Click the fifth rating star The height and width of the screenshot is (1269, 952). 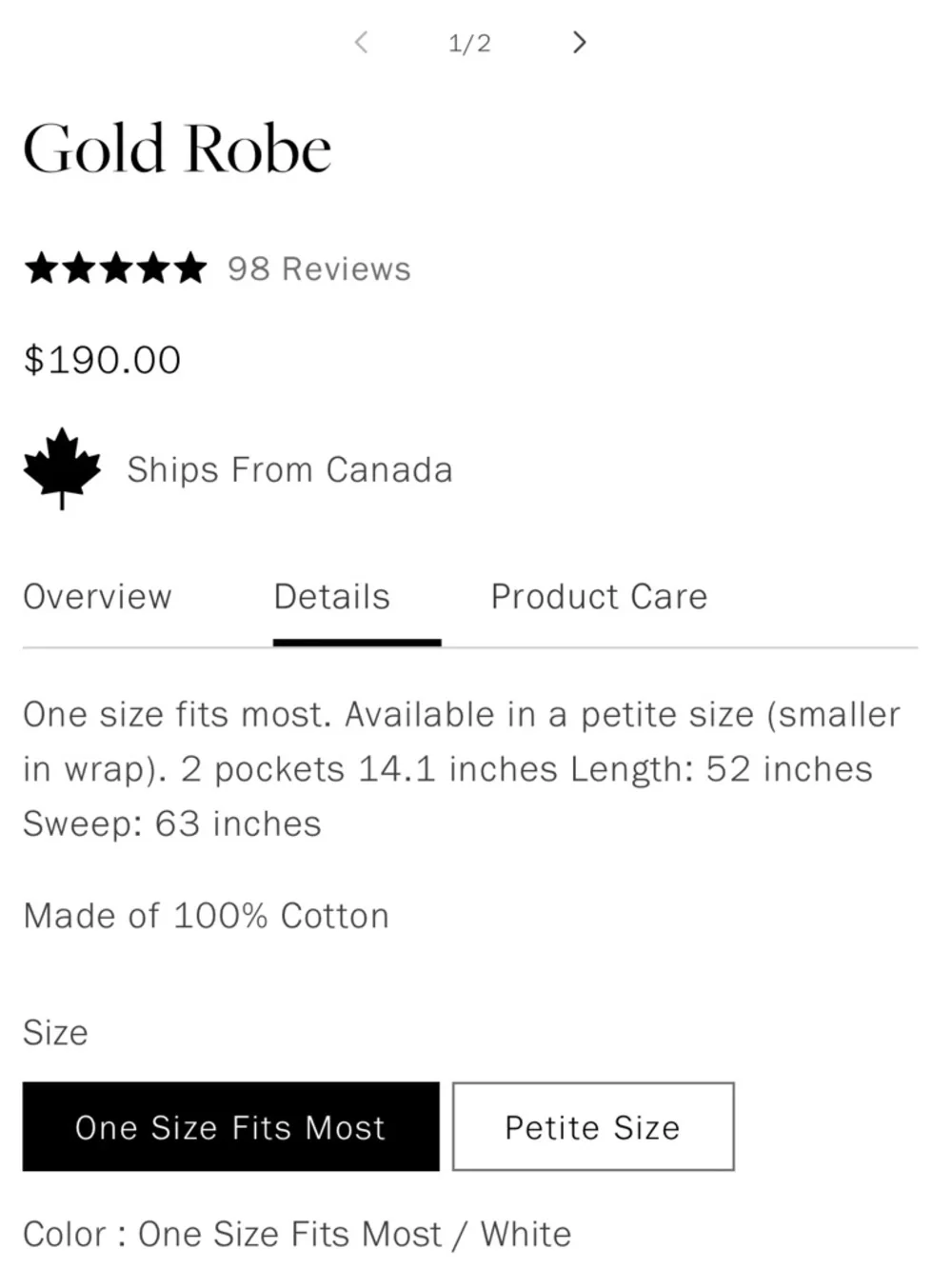(x=189, y=268)
